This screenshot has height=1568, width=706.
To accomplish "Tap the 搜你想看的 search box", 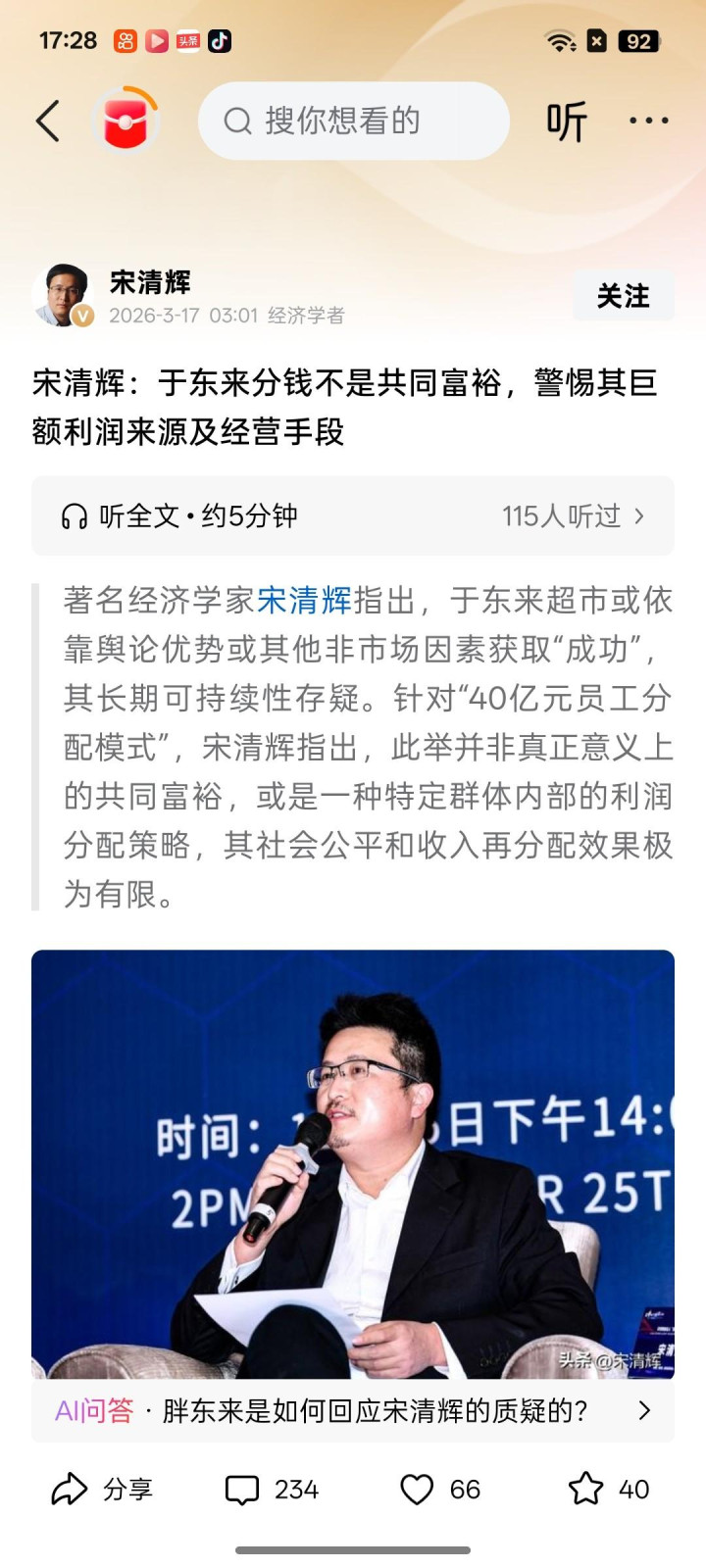I will 353,121.
